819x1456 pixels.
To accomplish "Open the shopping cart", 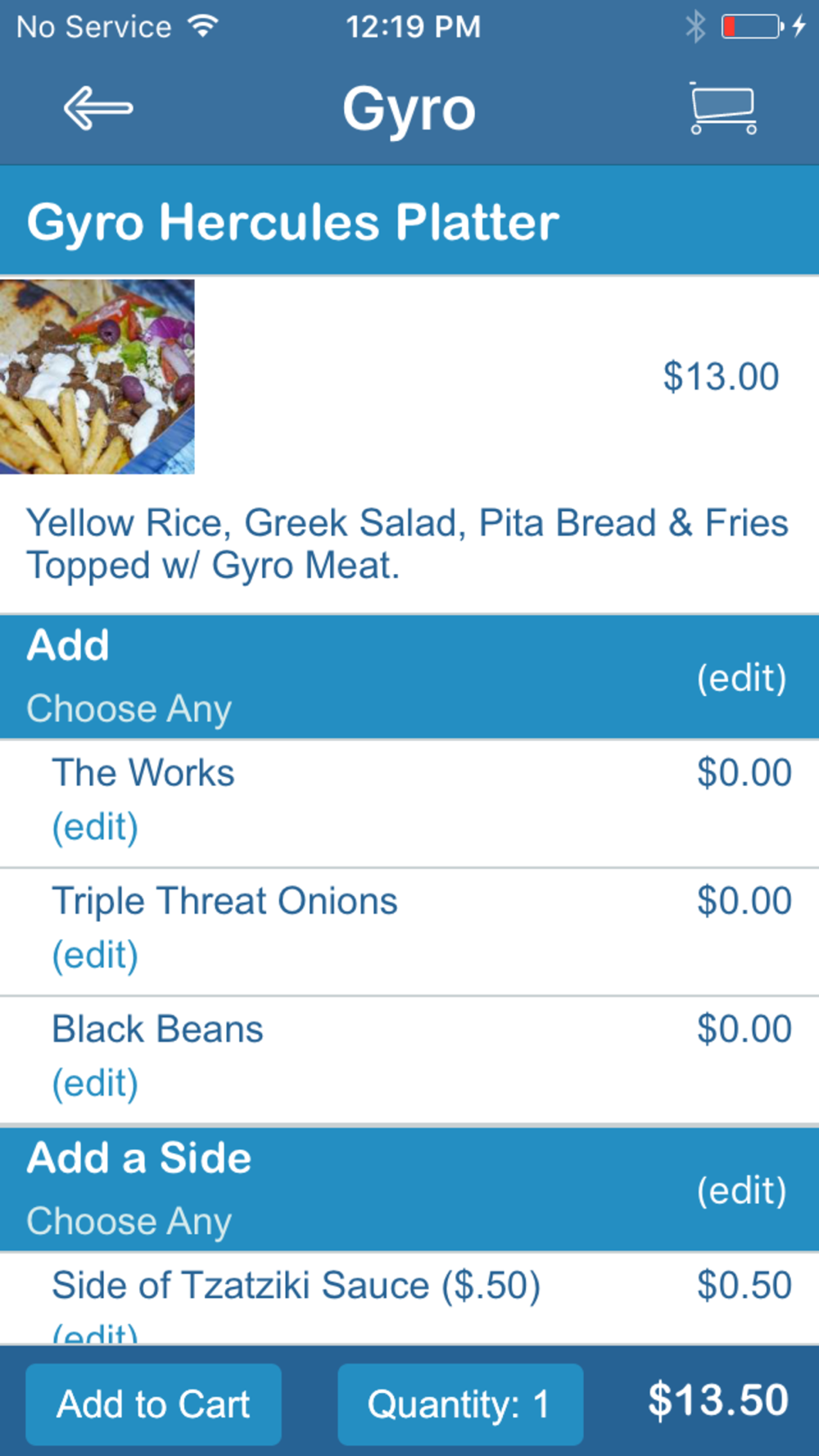I will coord(723,108).
